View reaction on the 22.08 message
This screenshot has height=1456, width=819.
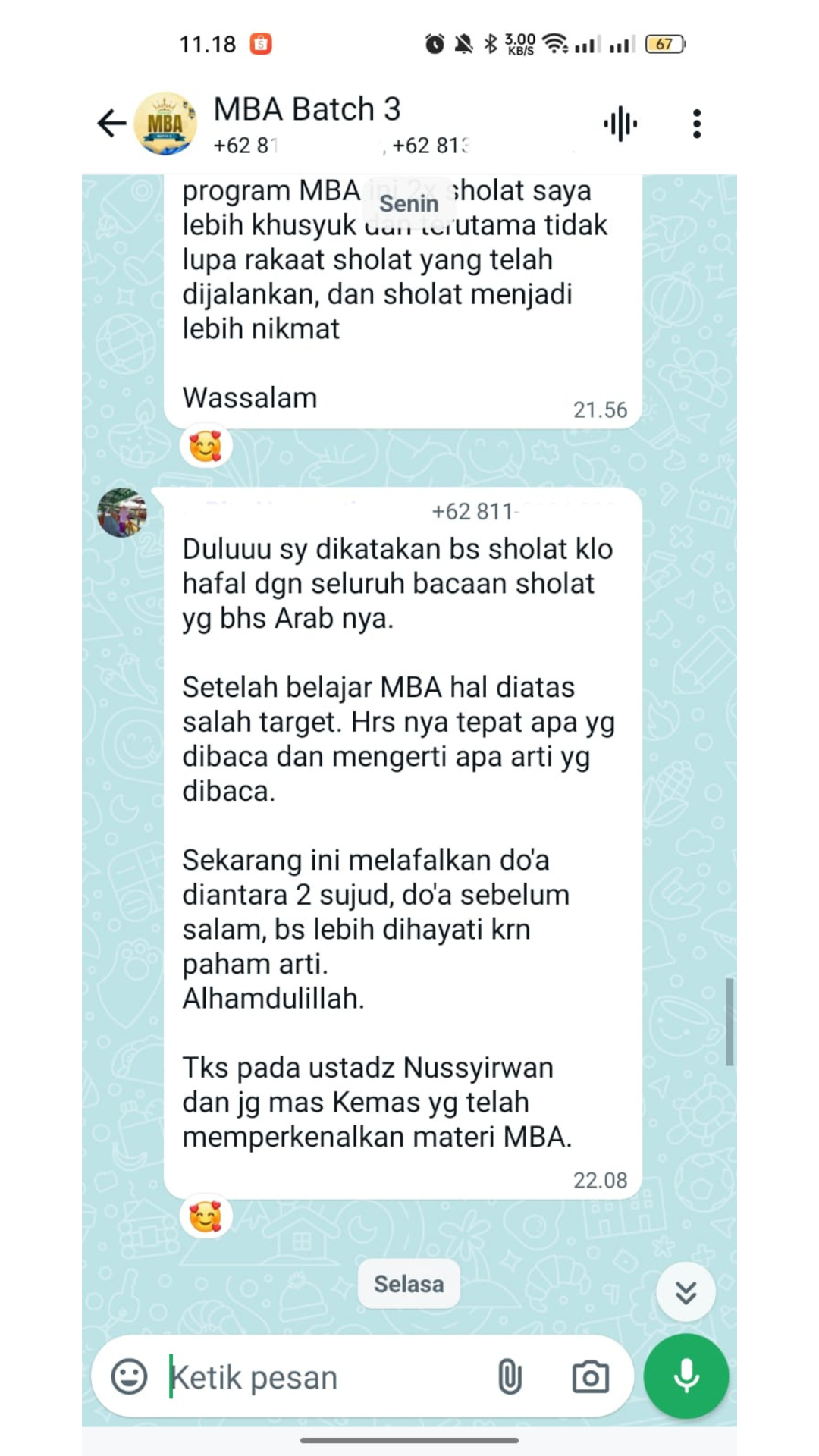coord(206,1216)
